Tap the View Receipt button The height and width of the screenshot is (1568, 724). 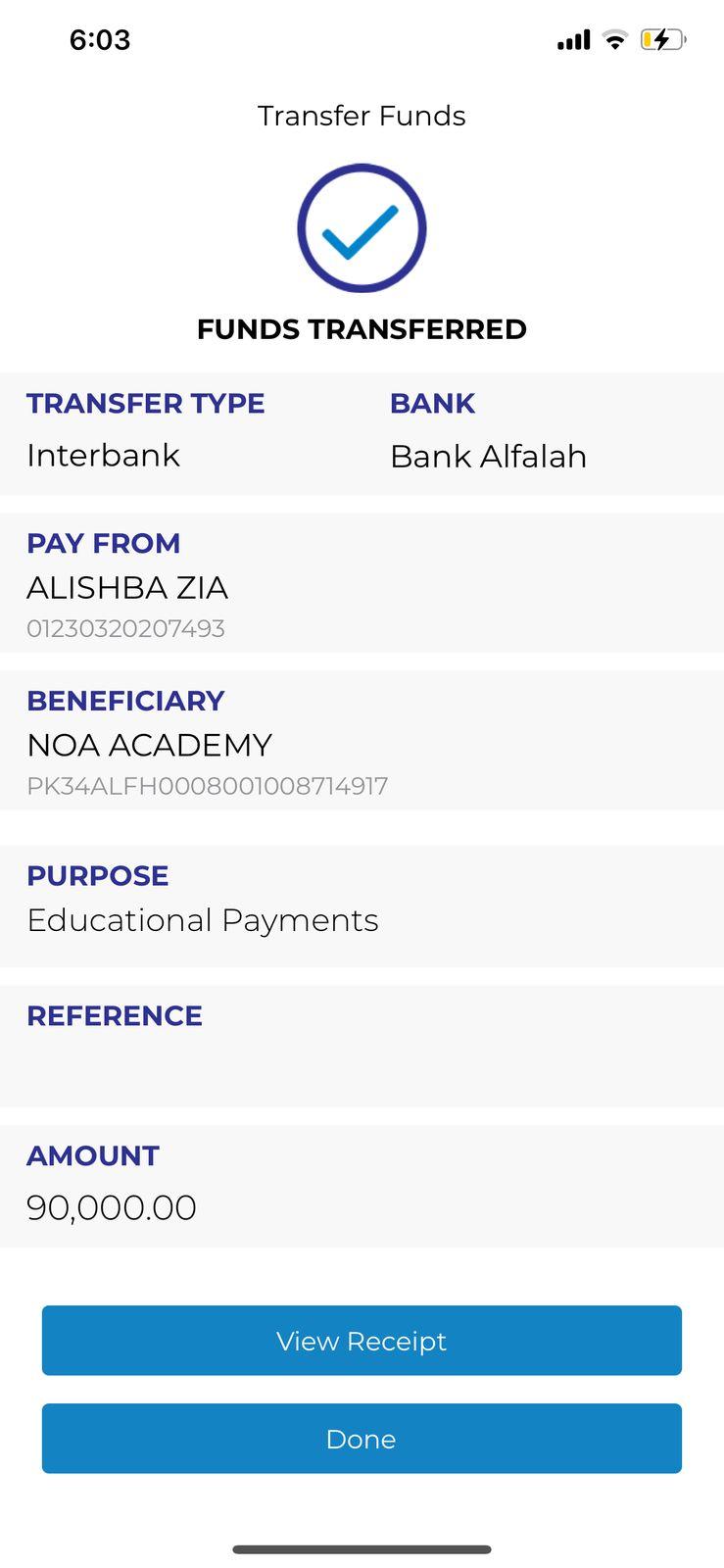pos(362,1341)
